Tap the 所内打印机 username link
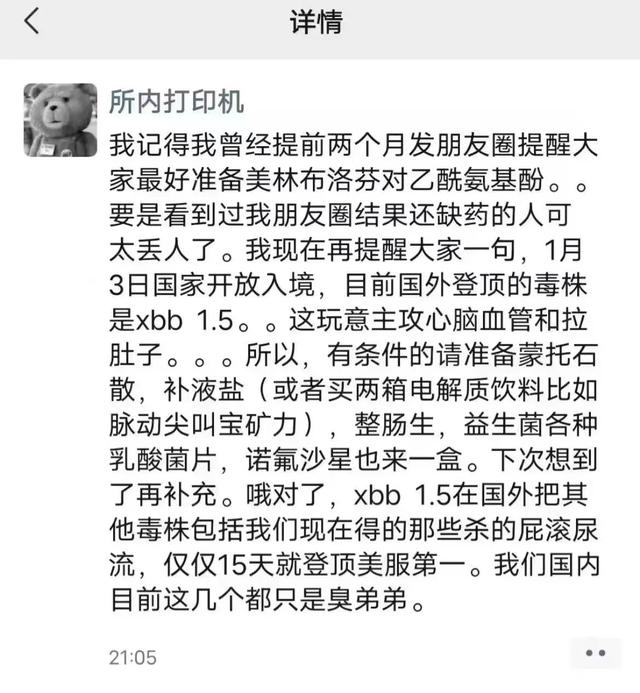The width and height of the screenshot is (640, 693). 175,104
